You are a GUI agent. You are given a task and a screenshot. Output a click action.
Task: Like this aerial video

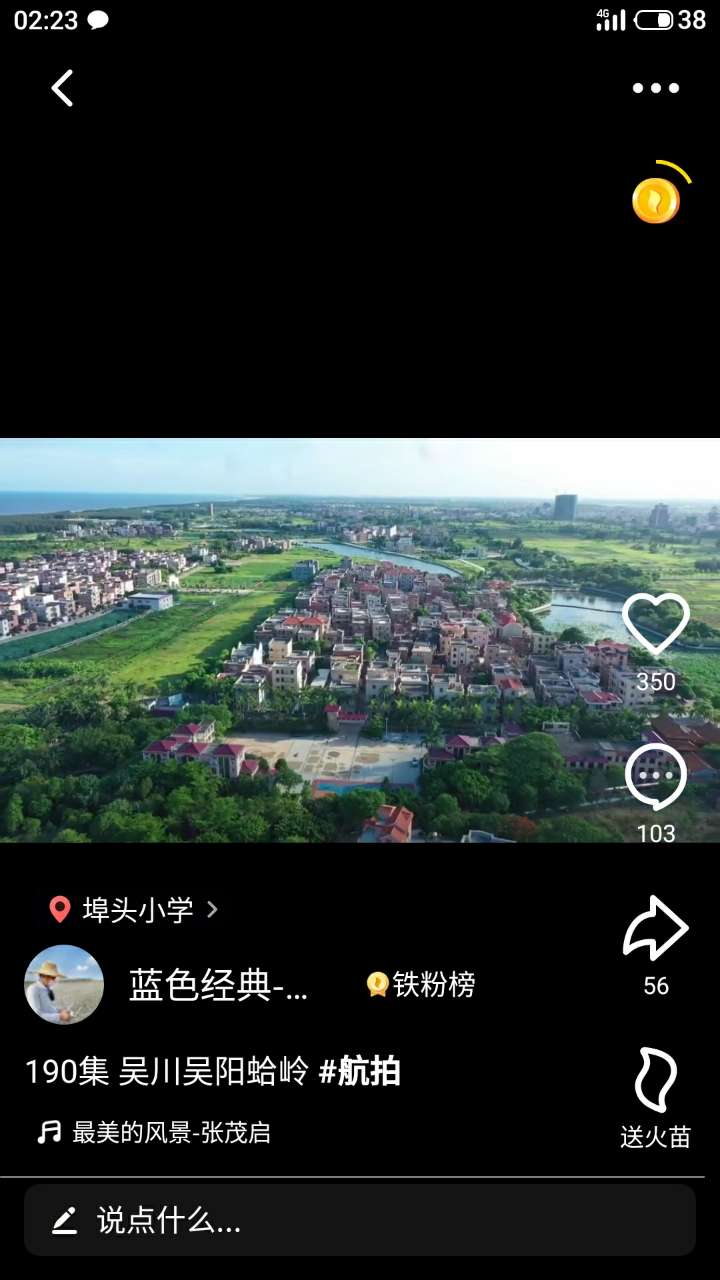(656, 626)
